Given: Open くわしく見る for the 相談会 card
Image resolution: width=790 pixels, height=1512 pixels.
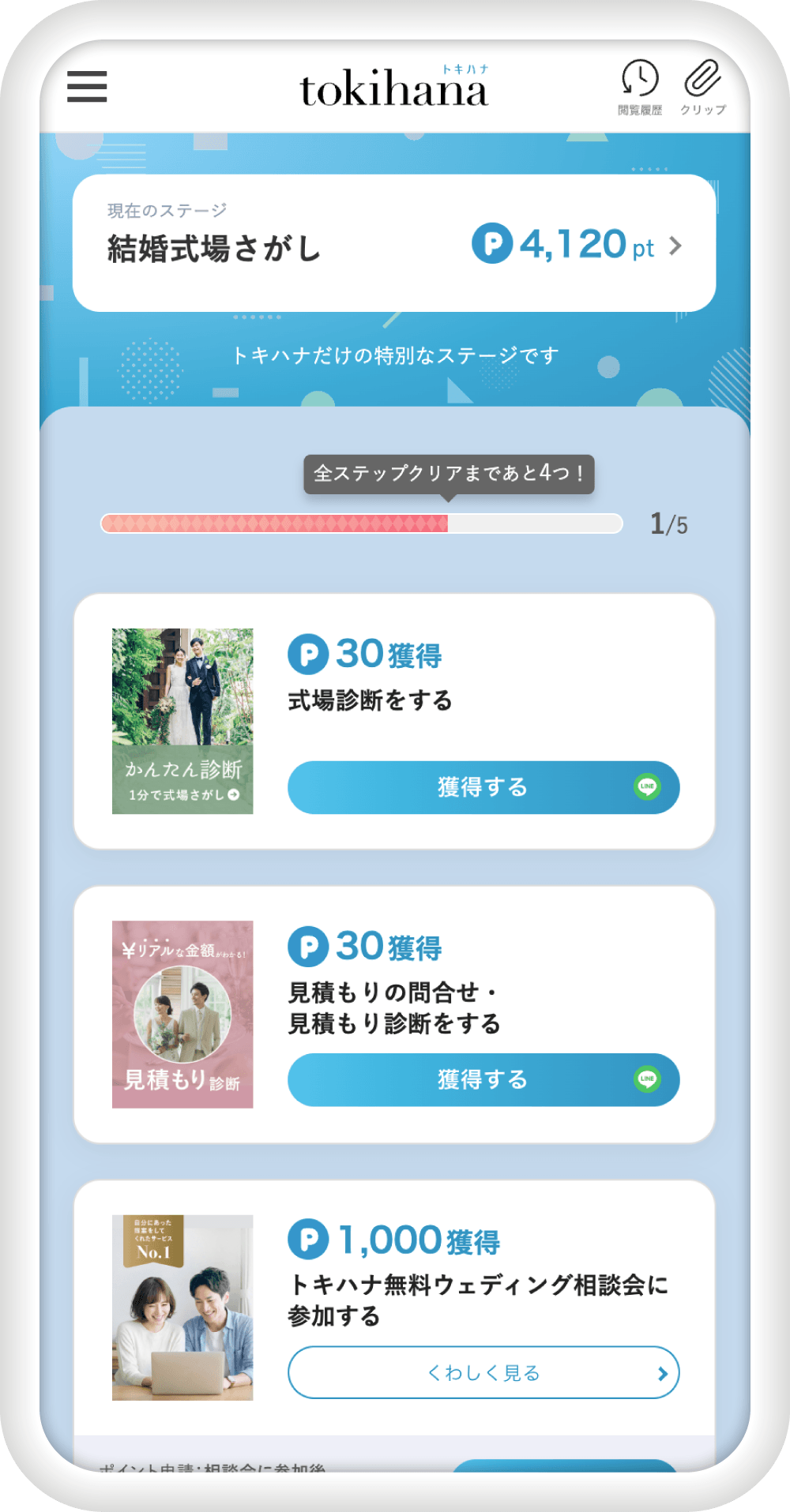Looking at the screenshot, I should pos(482,1372).
